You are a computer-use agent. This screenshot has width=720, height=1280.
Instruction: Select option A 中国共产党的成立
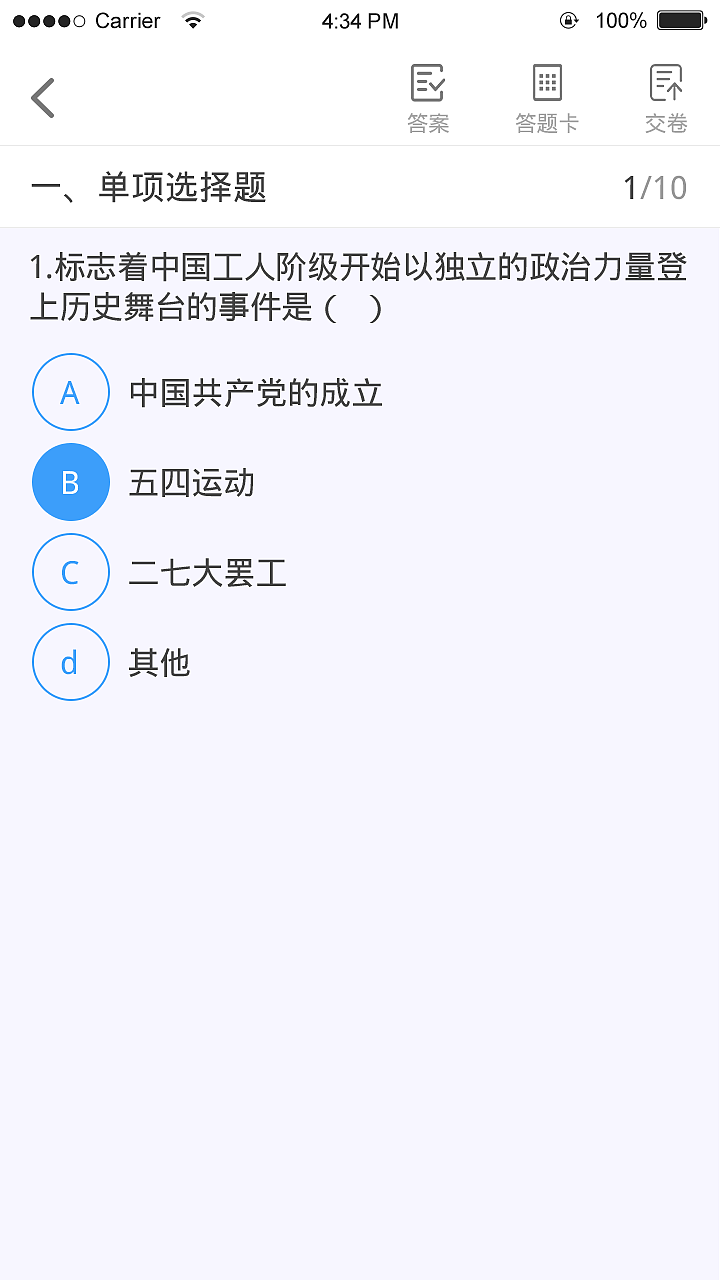(70, 392)
